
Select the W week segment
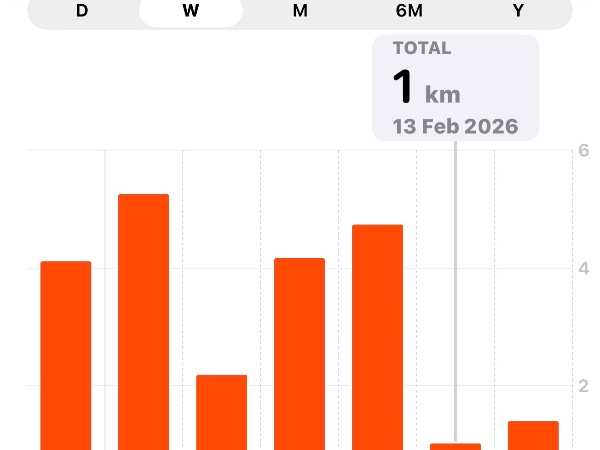pyautogui.click(x=191, y=11)
